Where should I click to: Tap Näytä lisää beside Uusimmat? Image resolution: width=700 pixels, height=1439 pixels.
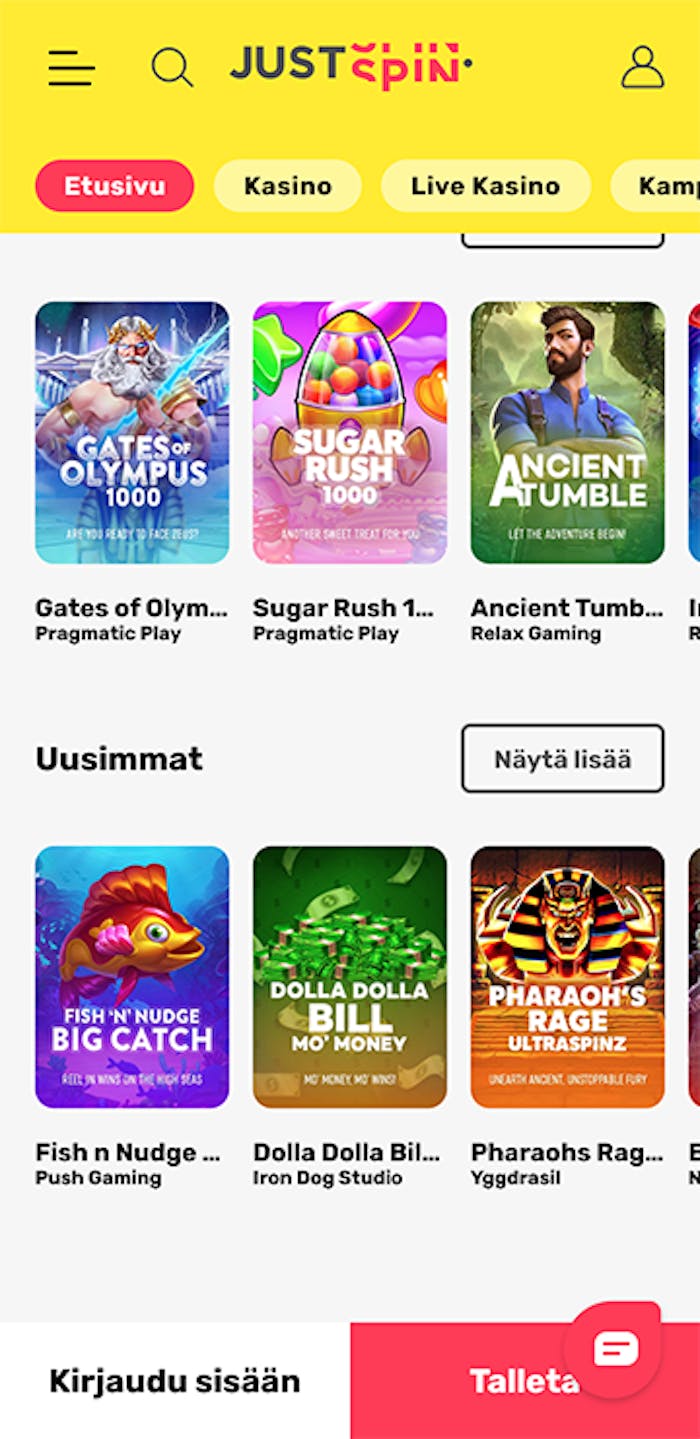[x=562, y=759]
